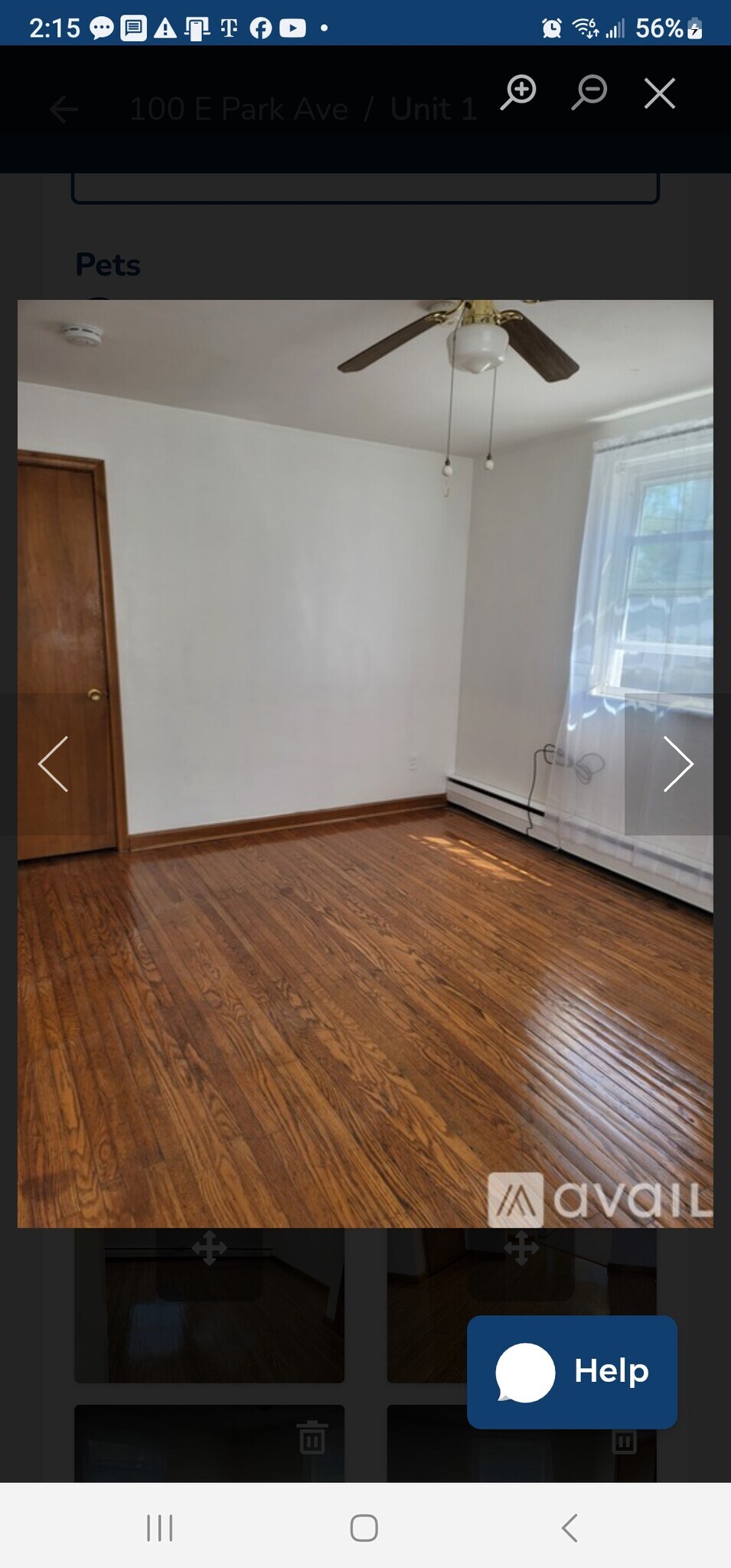Go to the next photo
Viewport: 731px width, 1568px height.
point(677,763)
